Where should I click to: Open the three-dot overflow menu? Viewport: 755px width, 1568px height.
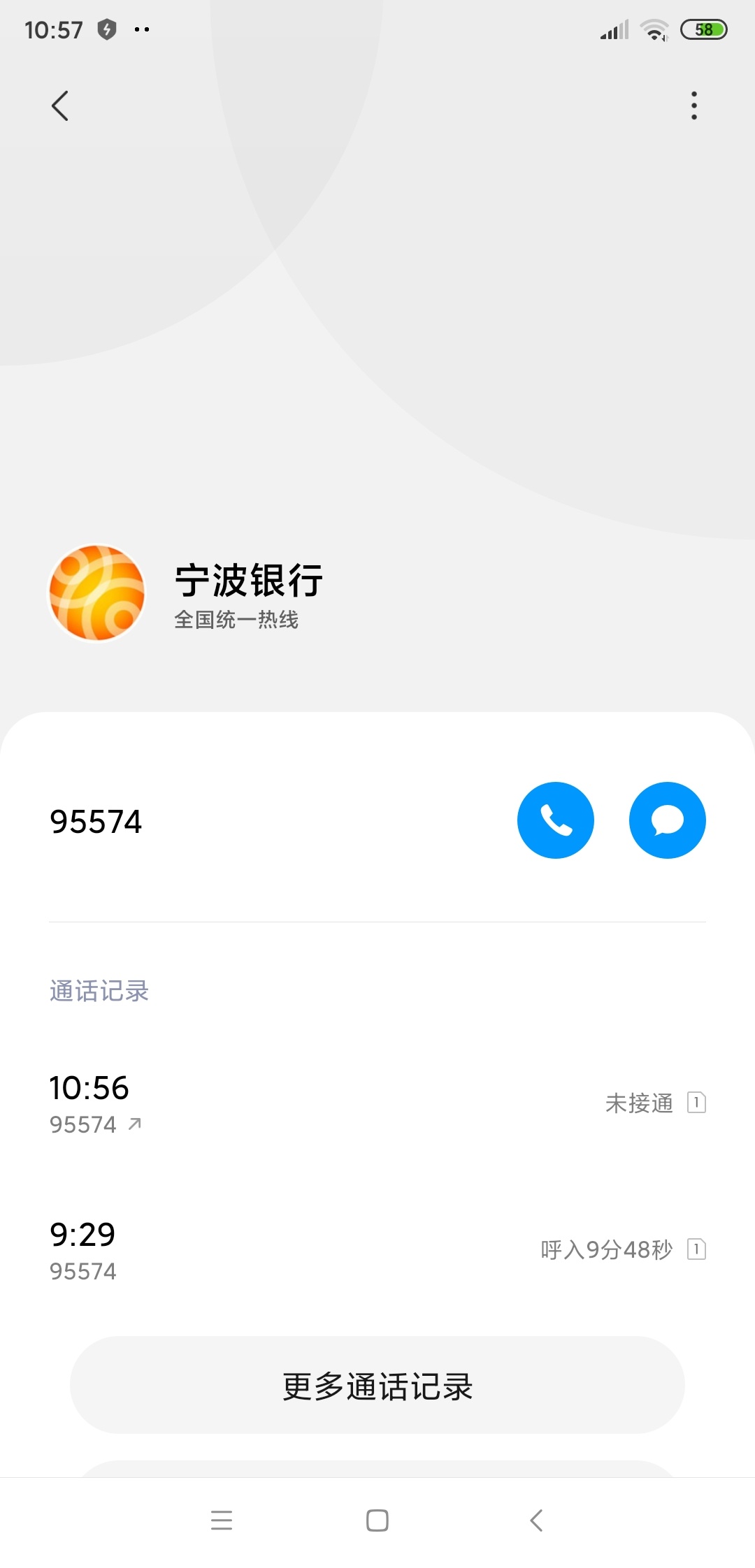point(693,106)
